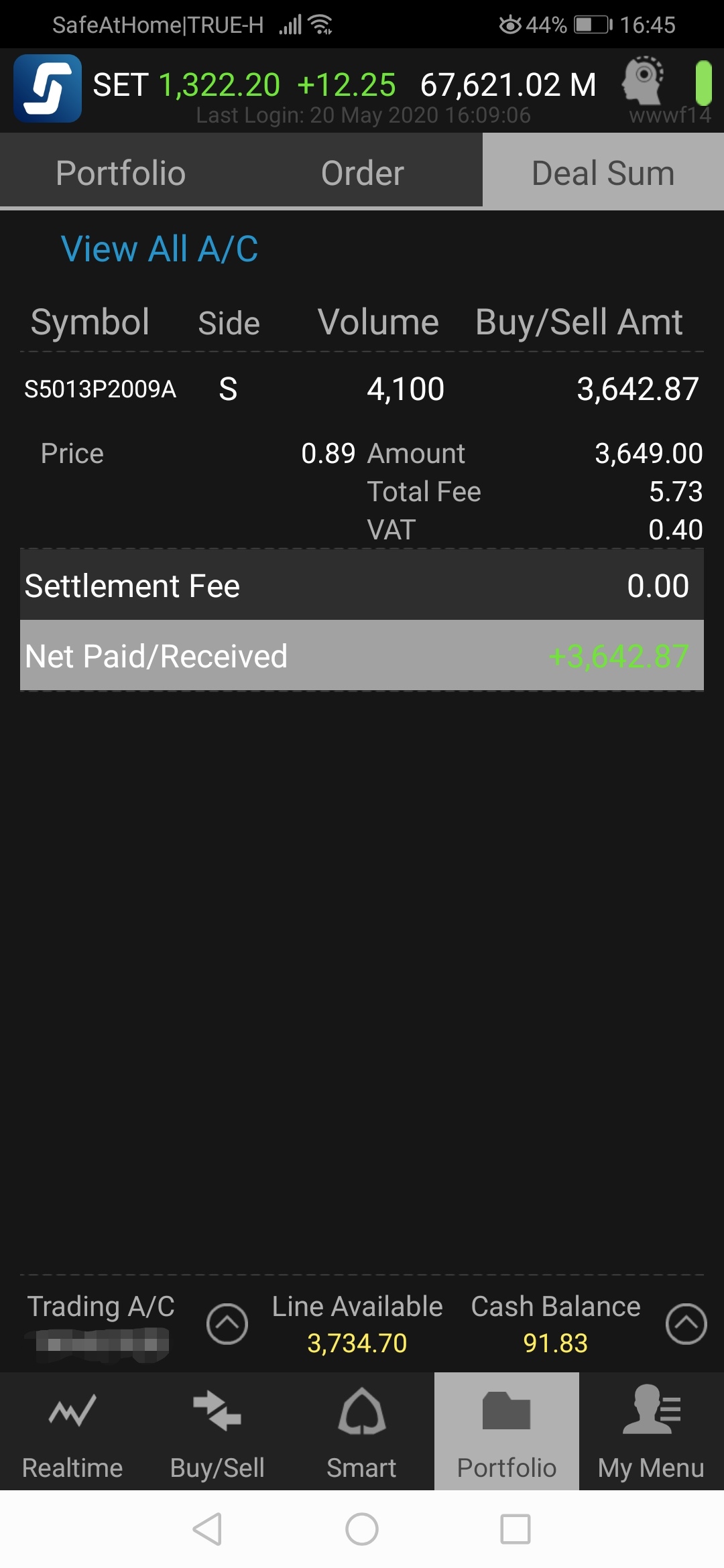Open the Portfolio tab beside Order
The height and width of the screenshot is (1568, 724).
pos(121,173)
